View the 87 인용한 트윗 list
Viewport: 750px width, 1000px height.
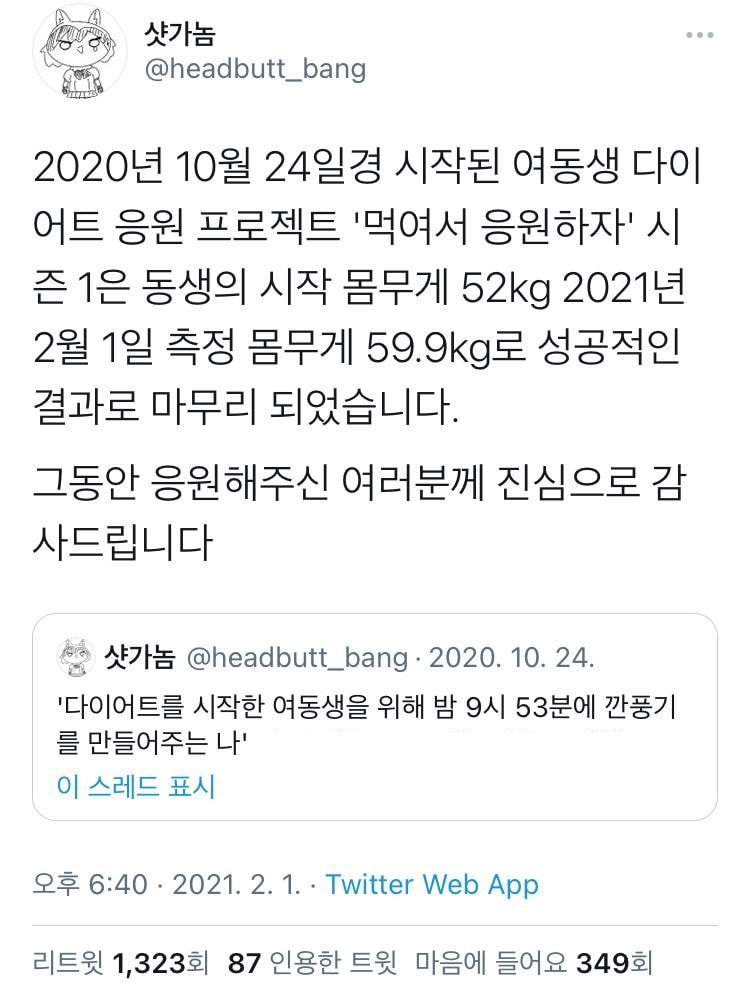(313, 963)
